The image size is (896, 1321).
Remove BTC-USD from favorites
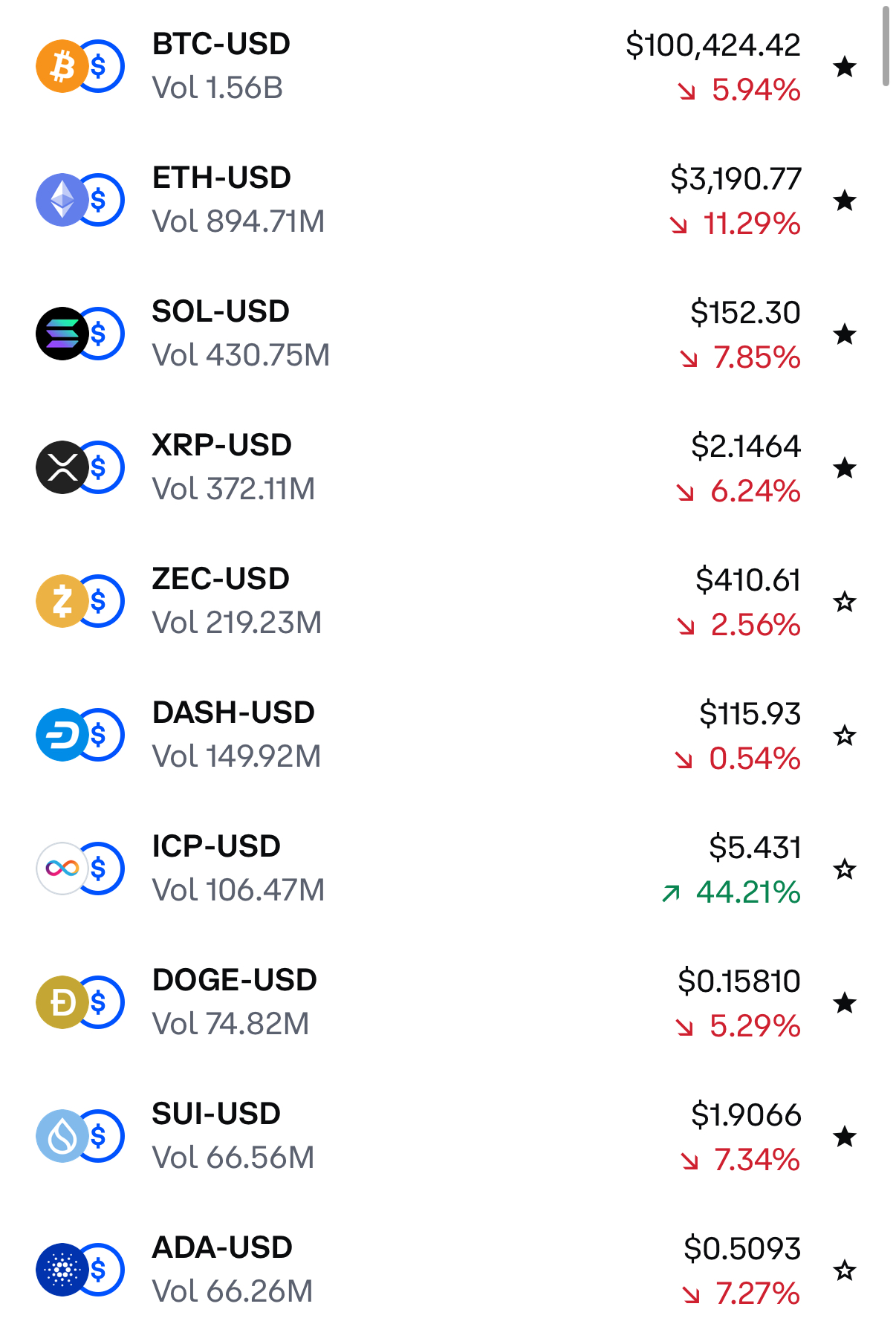[x=845, y=67]
